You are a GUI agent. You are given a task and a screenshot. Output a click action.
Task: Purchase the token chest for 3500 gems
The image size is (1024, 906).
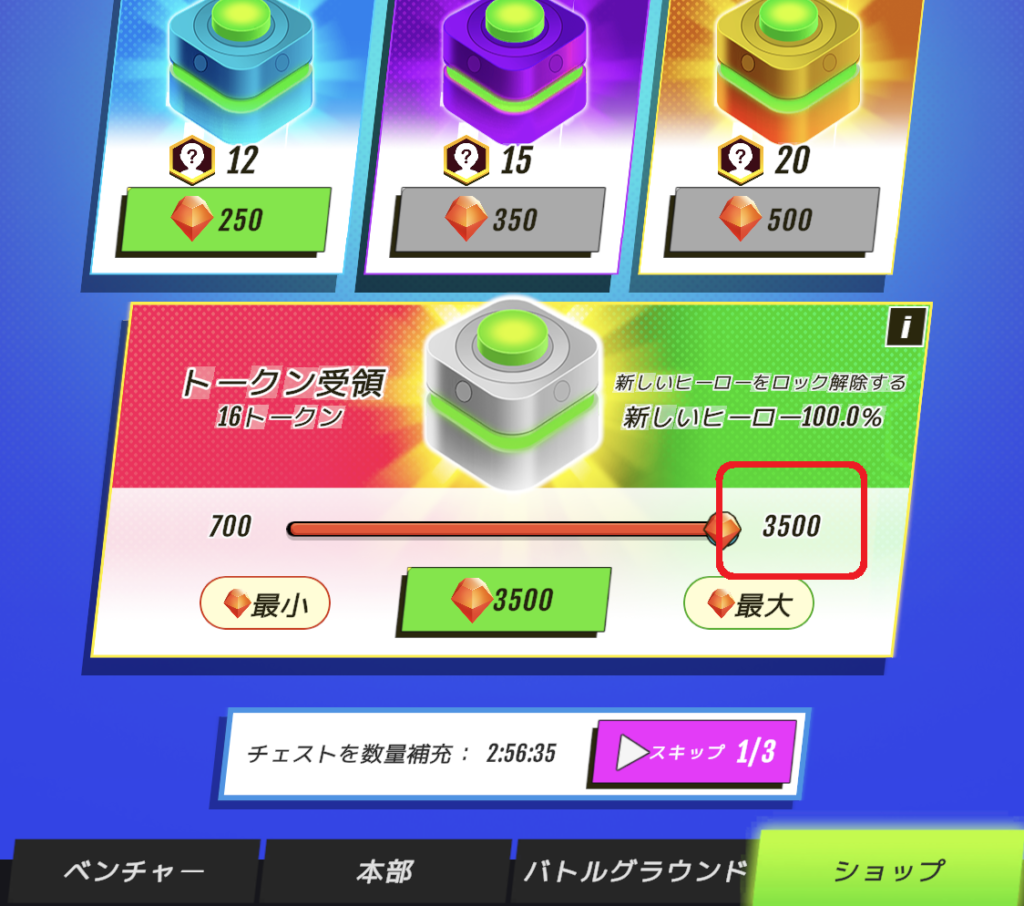pos(506,600)
